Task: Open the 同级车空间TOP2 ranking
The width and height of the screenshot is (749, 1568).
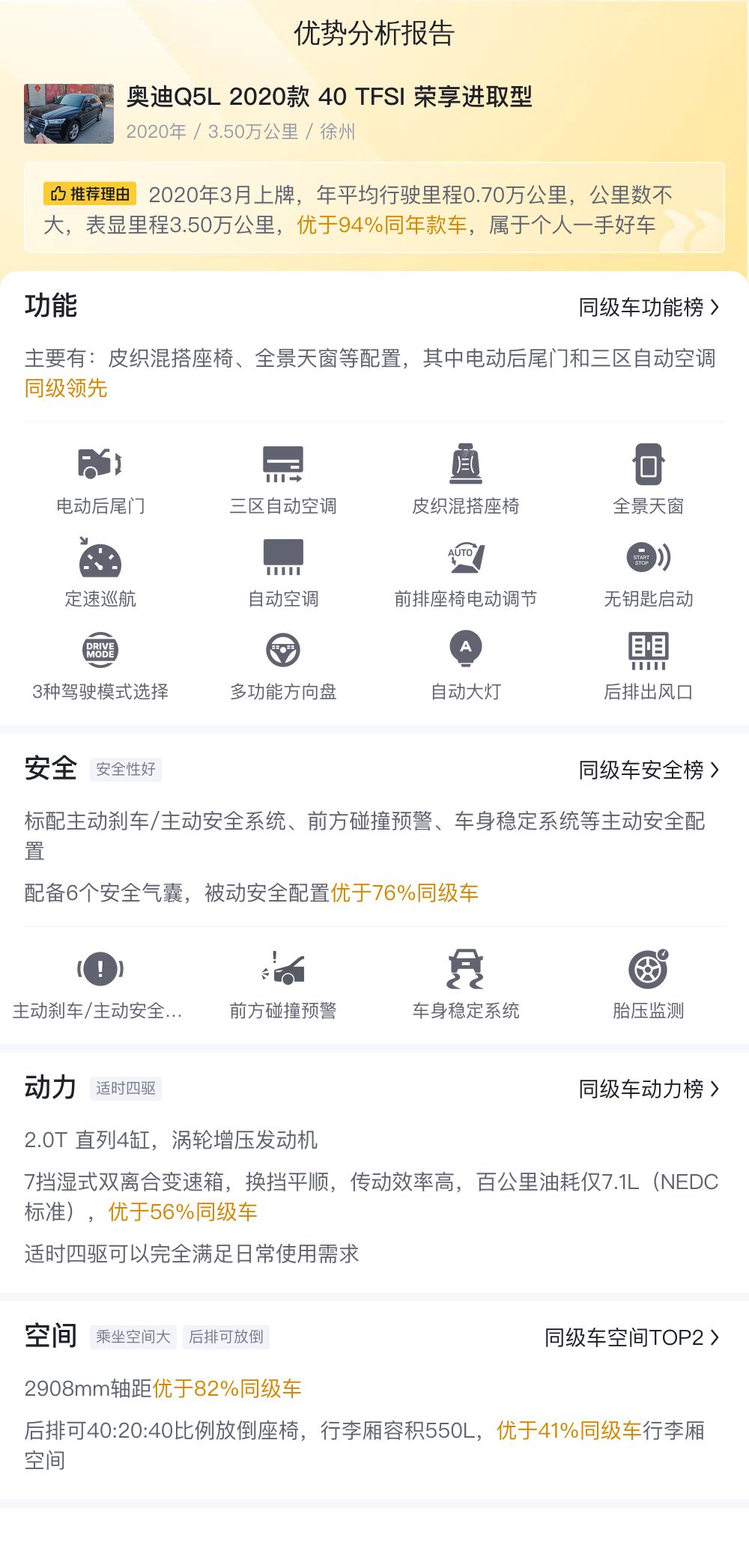Action: (x=631, y=1337)
